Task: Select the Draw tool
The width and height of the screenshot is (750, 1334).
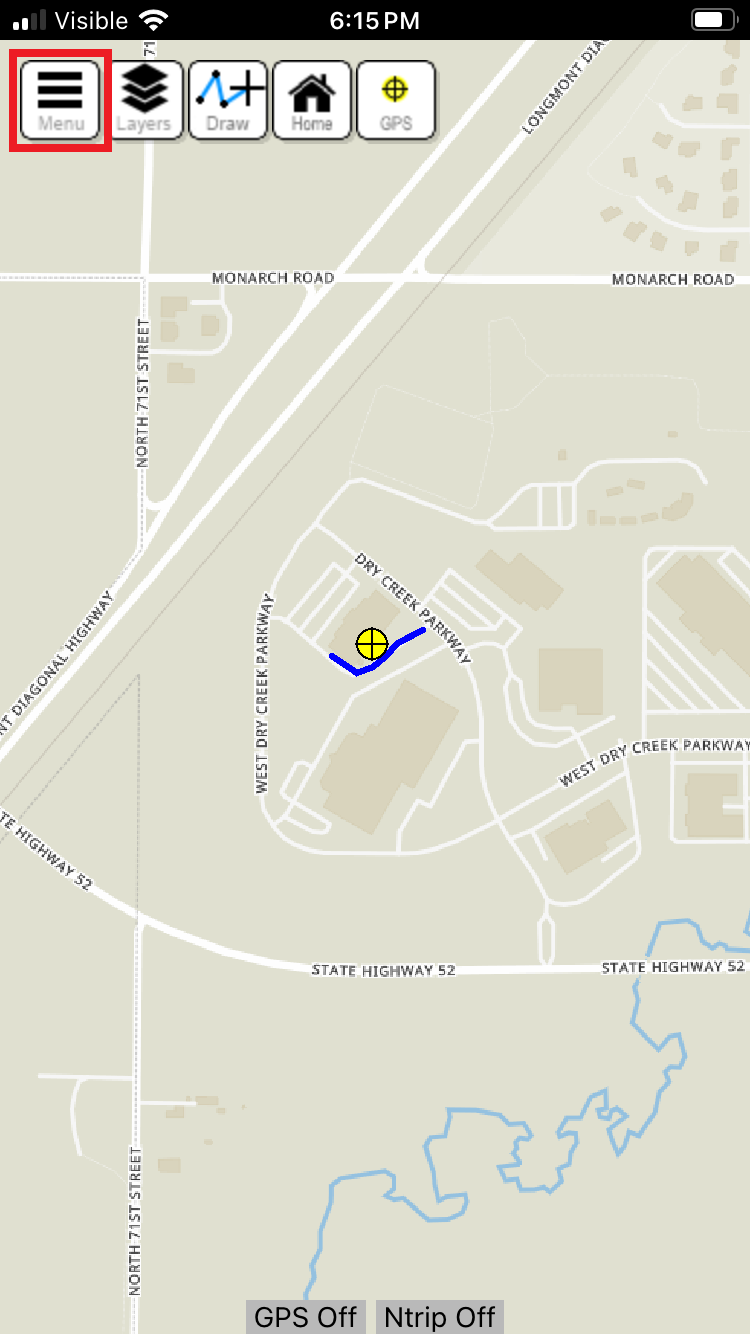Action: click(228, 100)
